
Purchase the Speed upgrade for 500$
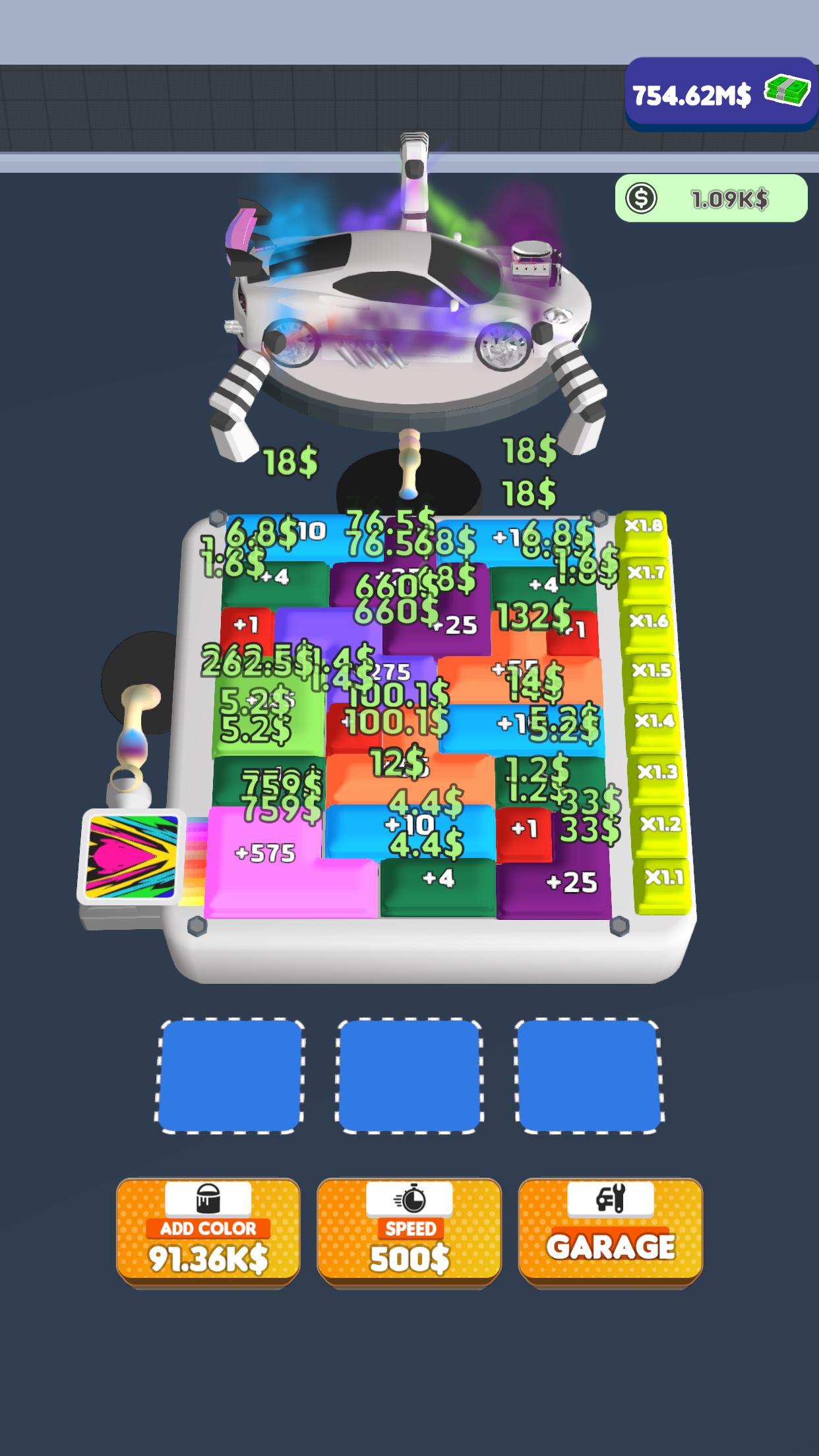(409, 1232)
